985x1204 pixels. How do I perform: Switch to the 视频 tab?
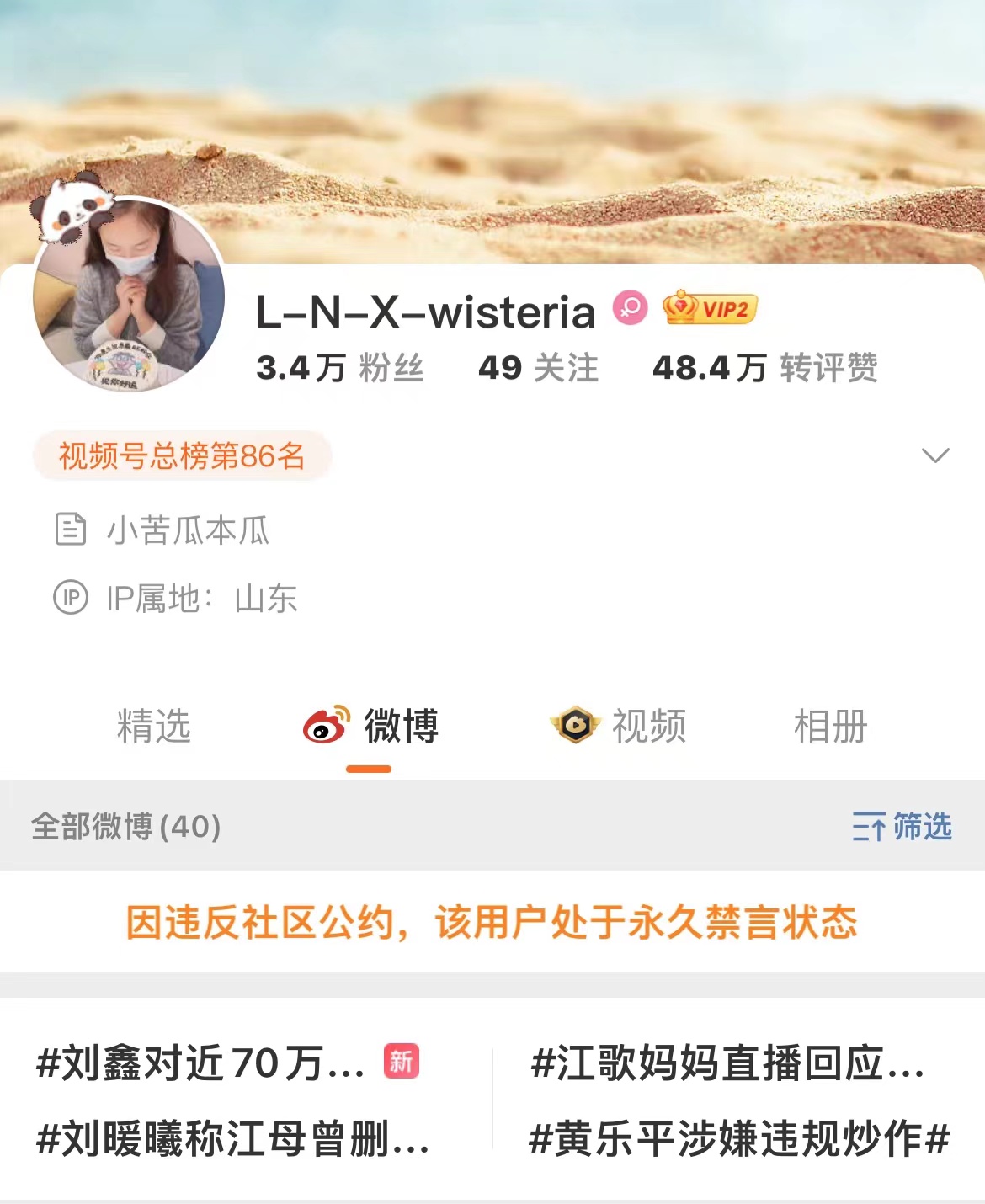coord(619,726)
